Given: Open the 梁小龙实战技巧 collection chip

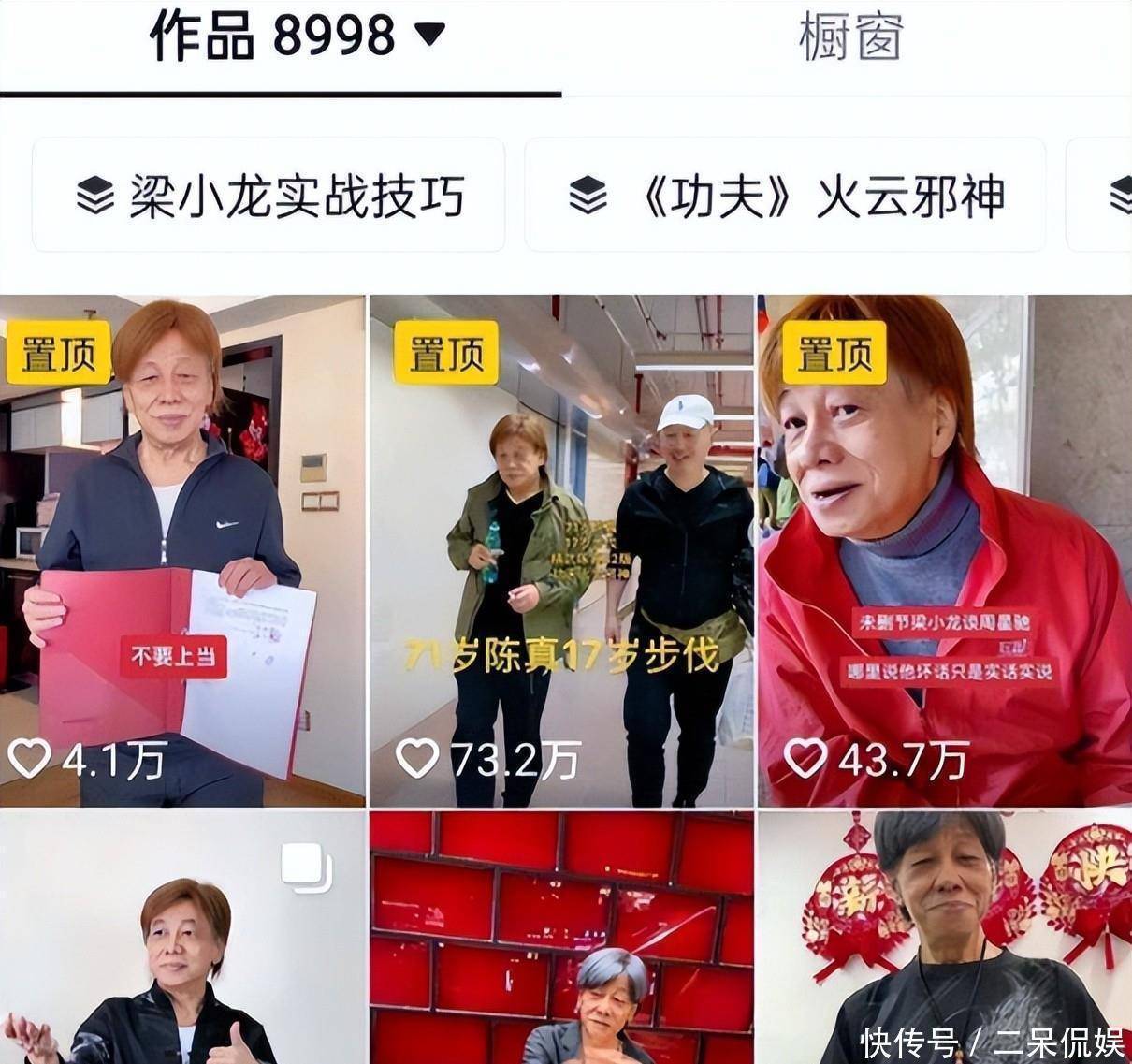Looking at the screenshot, I should point(268,196).
